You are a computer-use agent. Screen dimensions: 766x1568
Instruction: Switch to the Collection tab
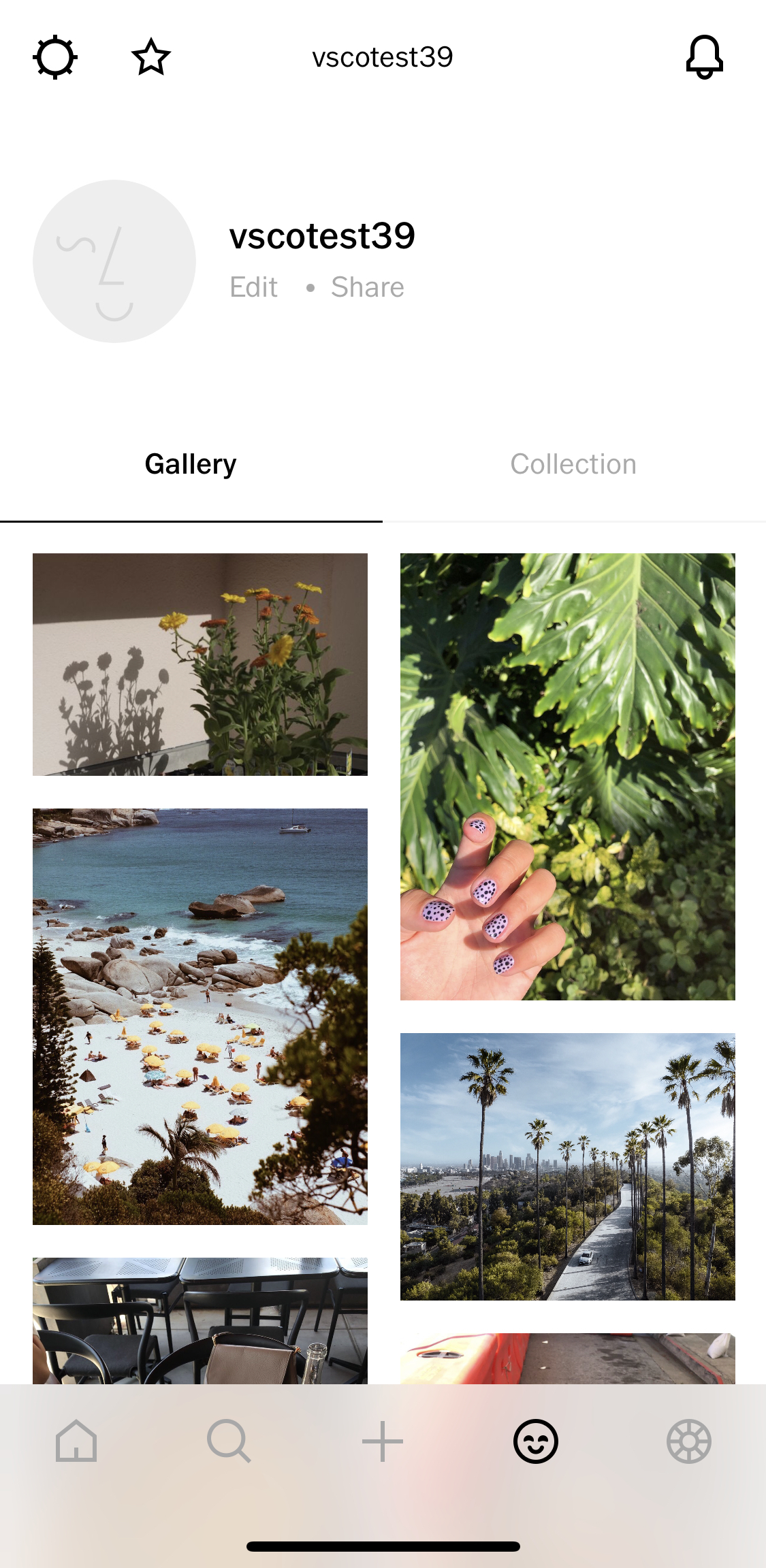coord(573,465)
